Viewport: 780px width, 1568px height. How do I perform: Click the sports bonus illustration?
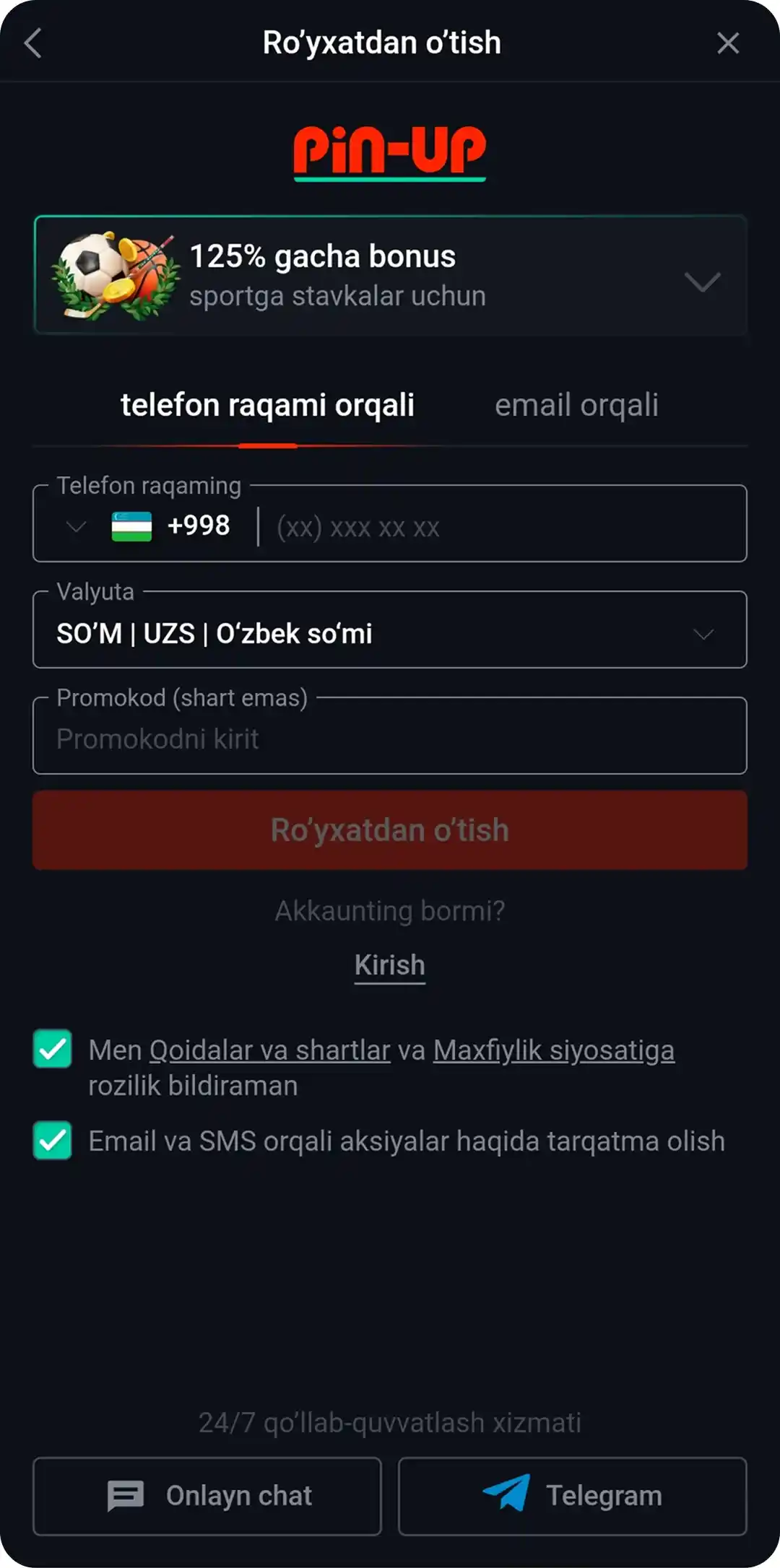point(116,274)
